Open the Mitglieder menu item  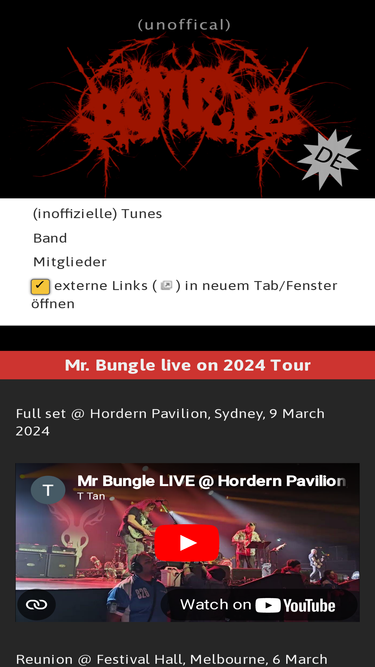(x=70, y=262)
